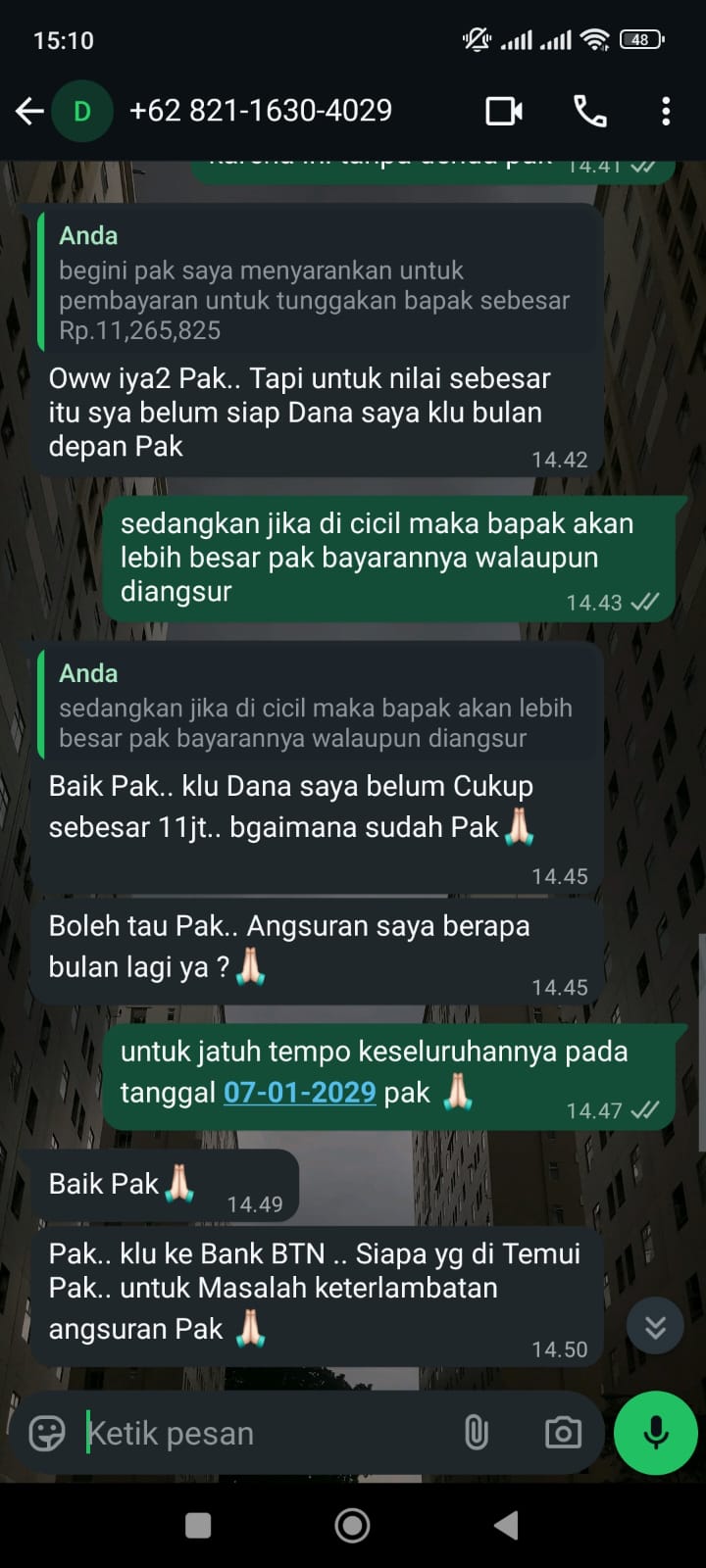Go back to the chat list
Image resolution: width=706 pixels, height=1568 pixels.
(29, 112)
